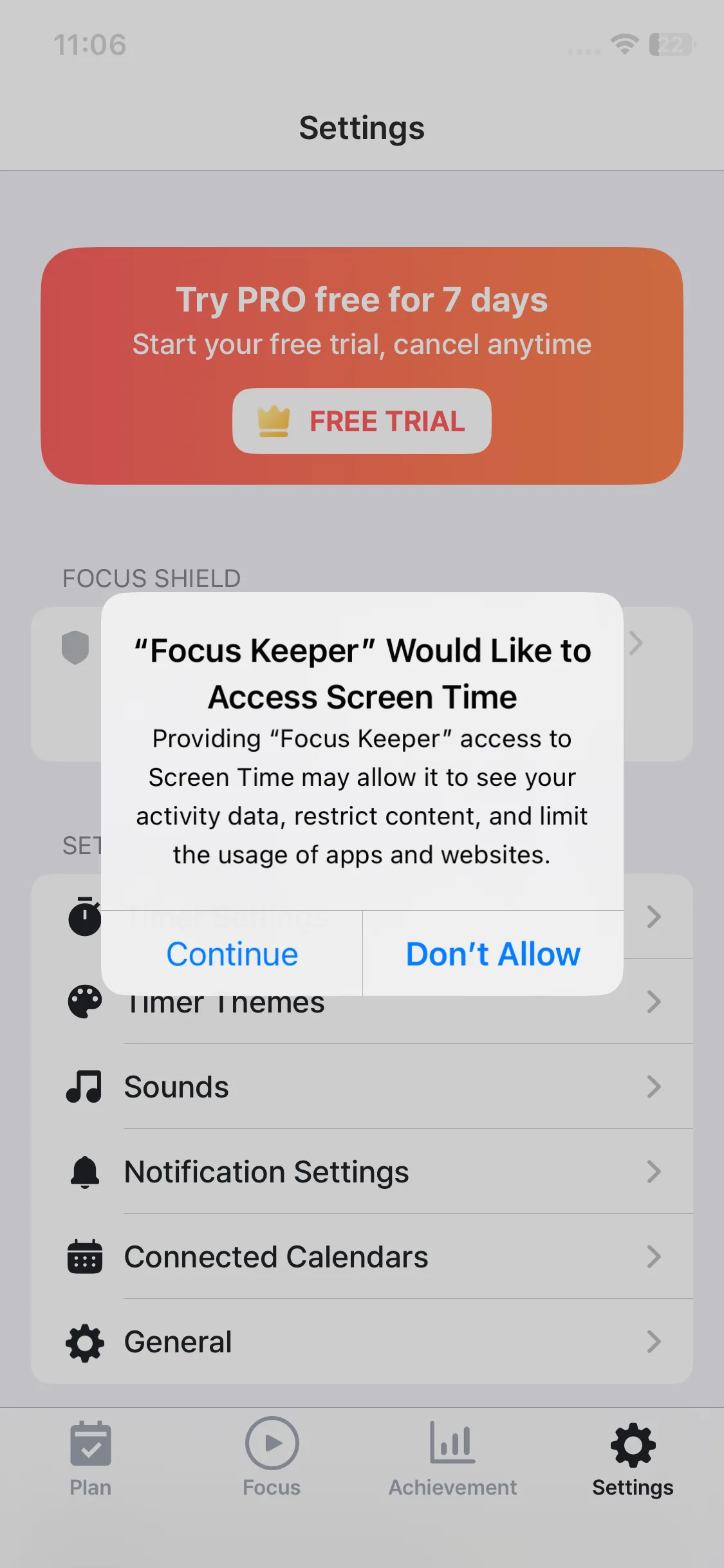Switch to the Focus tab

pos(272,1459)
